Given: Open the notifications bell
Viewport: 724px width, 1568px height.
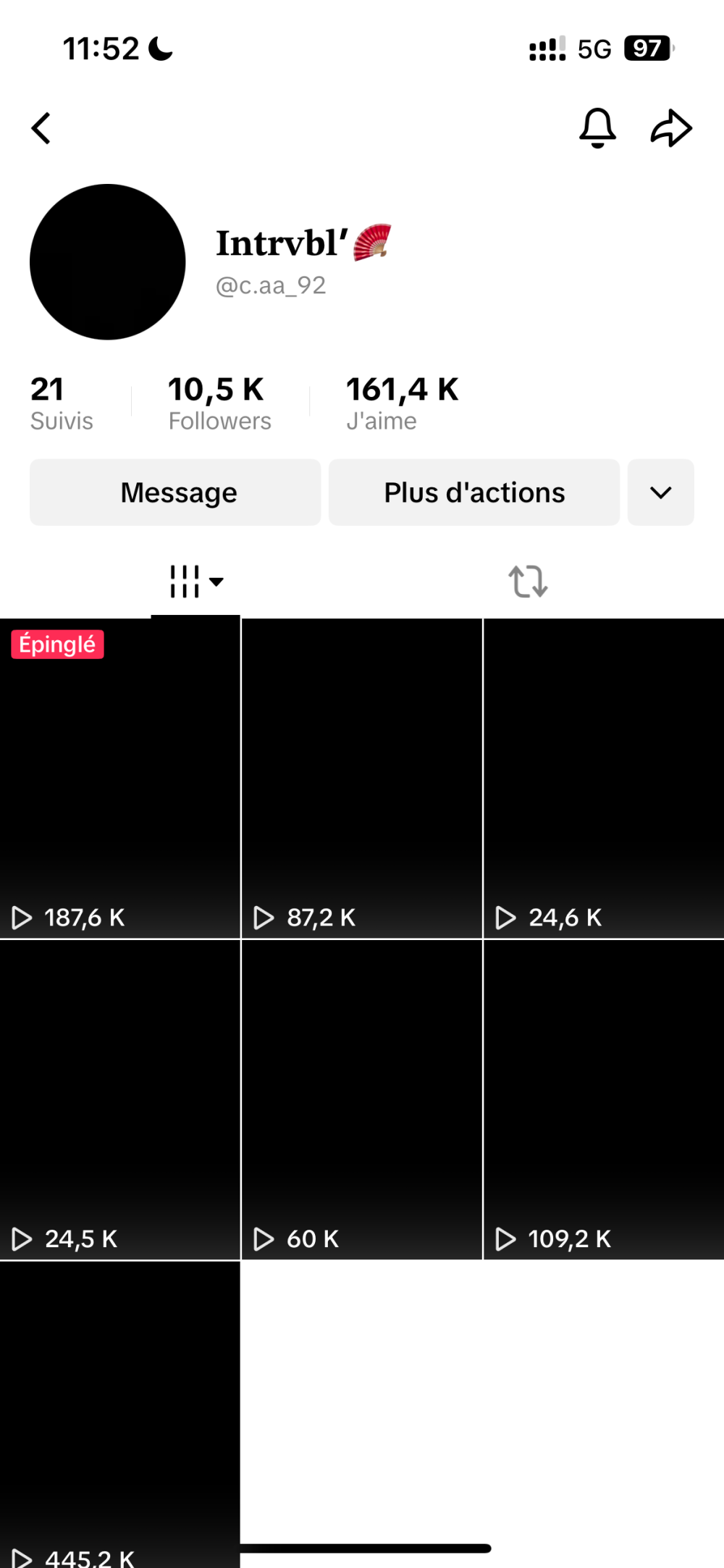Looking at the screenshot, I should click(597, 128).
